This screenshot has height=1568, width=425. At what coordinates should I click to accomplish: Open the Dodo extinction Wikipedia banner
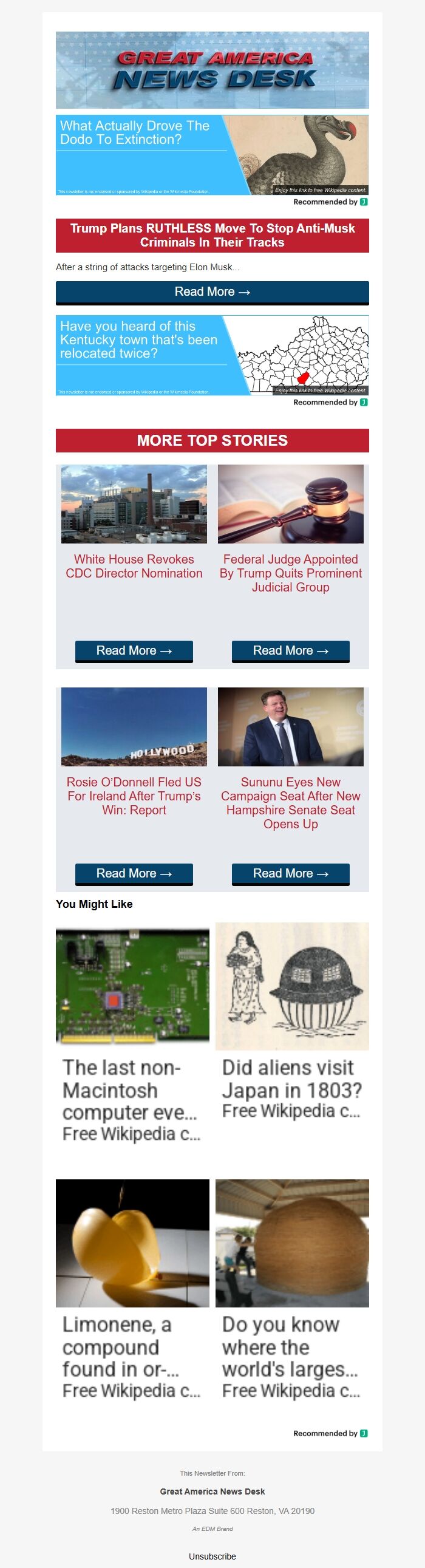point(212,155)
